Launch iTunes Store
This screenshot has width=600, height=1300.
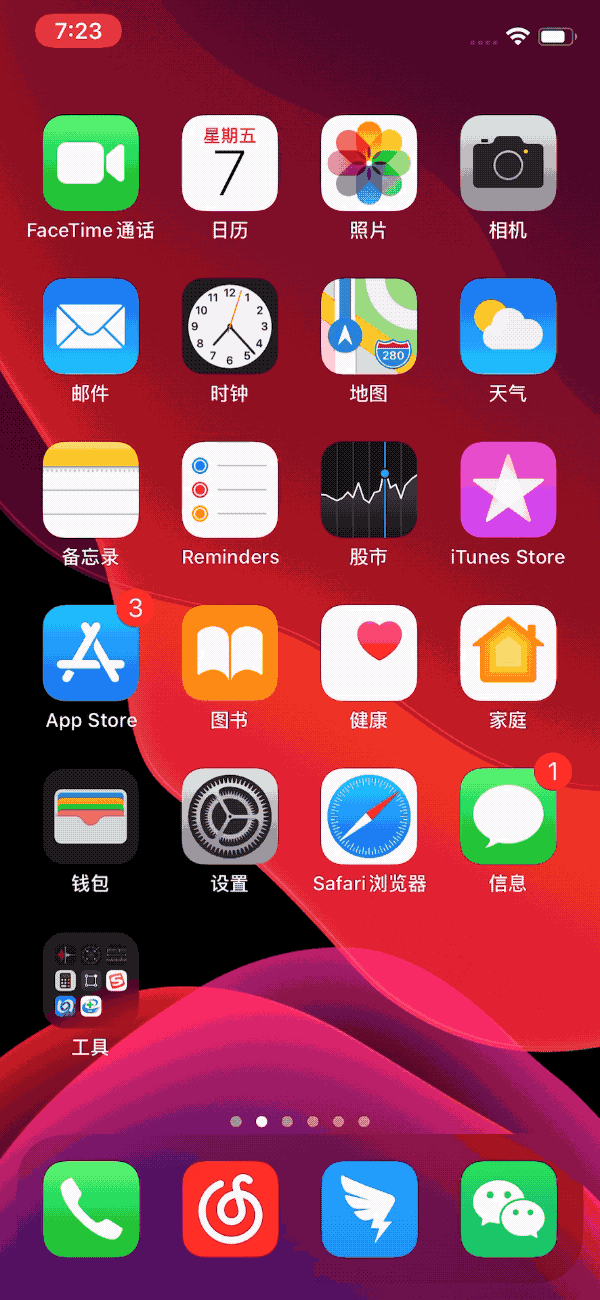point(508,490)
